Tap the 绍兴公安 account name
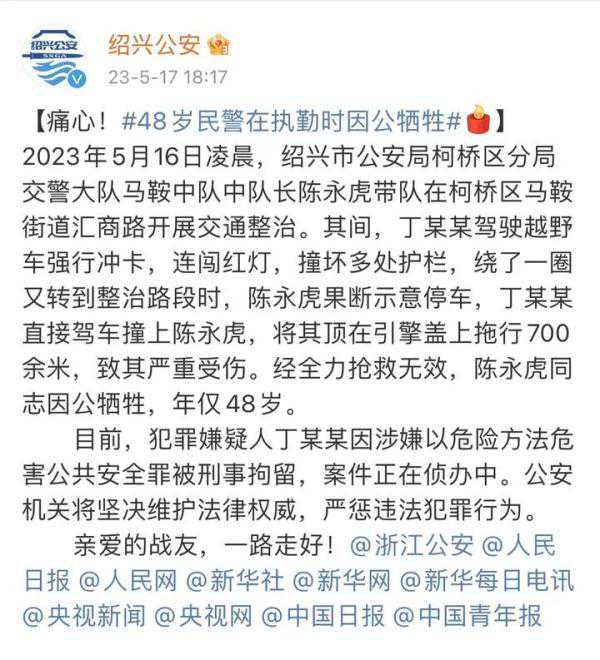This screenshot has width=600, height=660. pos(152,44)
